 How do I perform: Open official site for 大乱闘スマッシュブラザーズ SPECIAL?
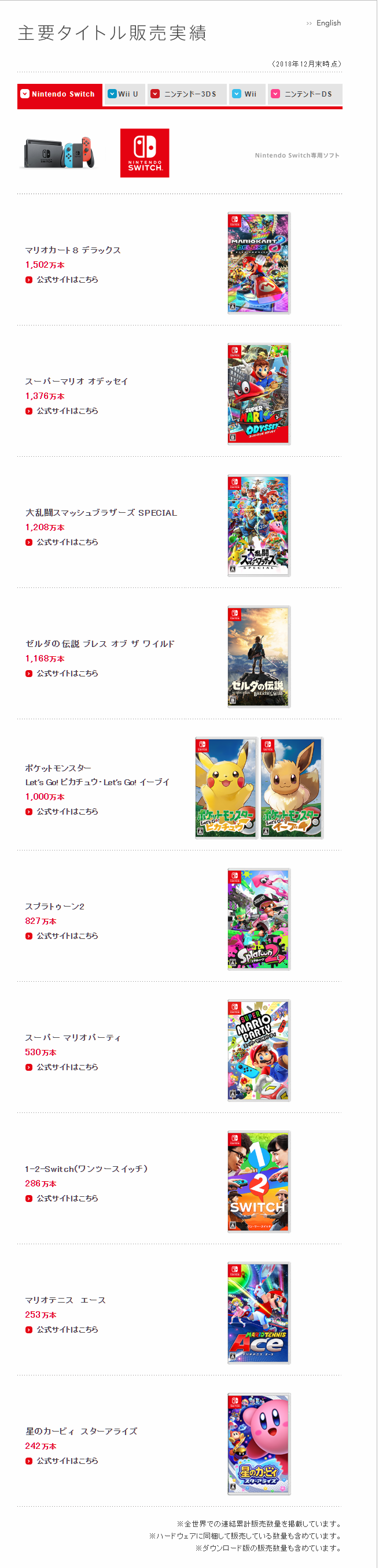(x=67, y=542)
